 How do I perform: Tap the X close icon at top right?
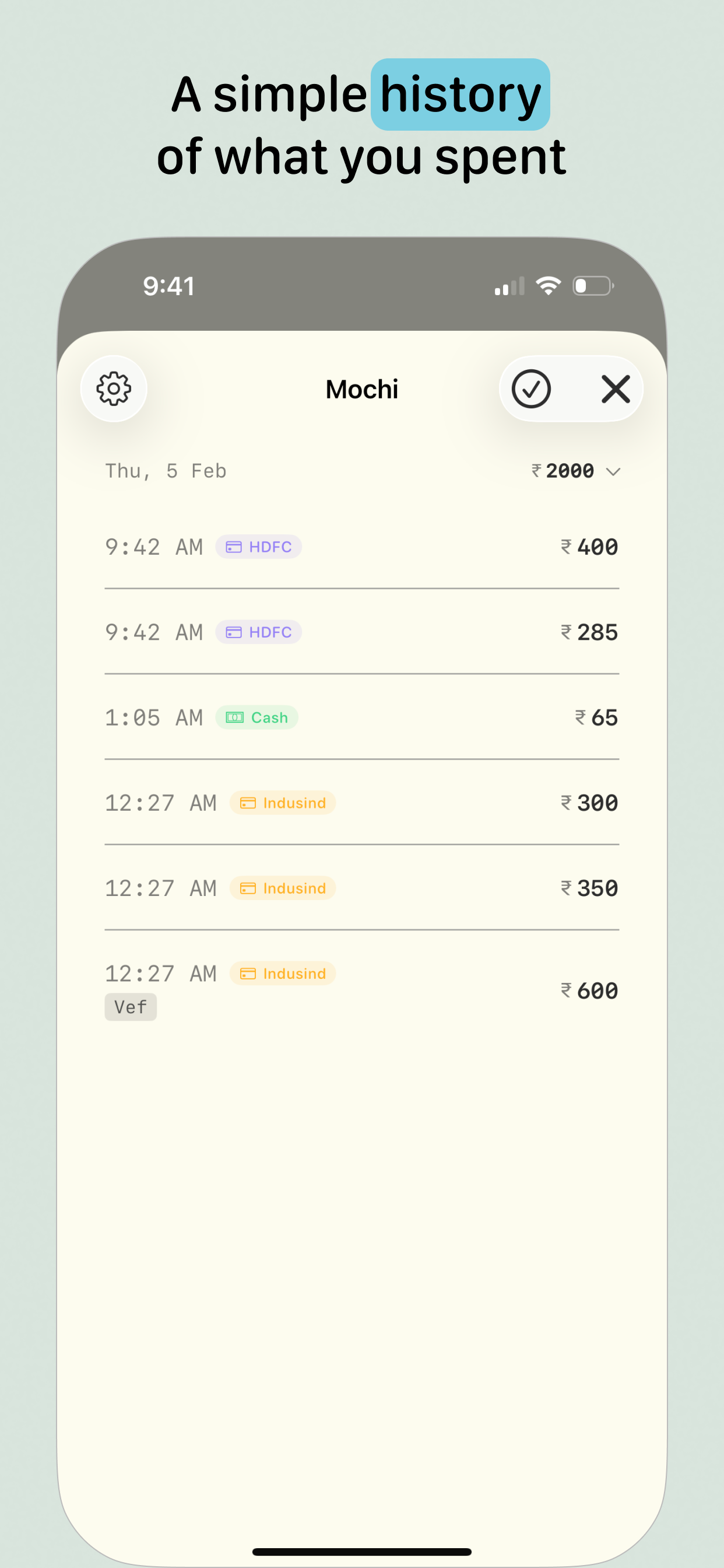point(614,388)
